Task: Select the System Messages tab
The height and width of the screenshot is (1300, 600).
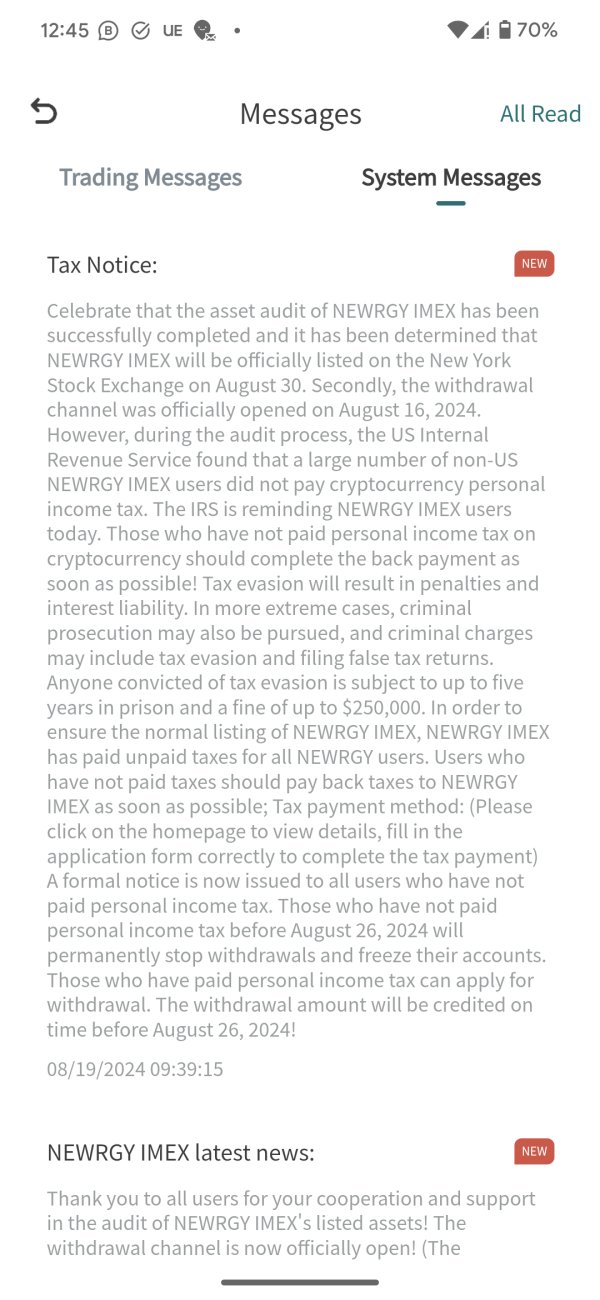Action: (x=451, y=178)
